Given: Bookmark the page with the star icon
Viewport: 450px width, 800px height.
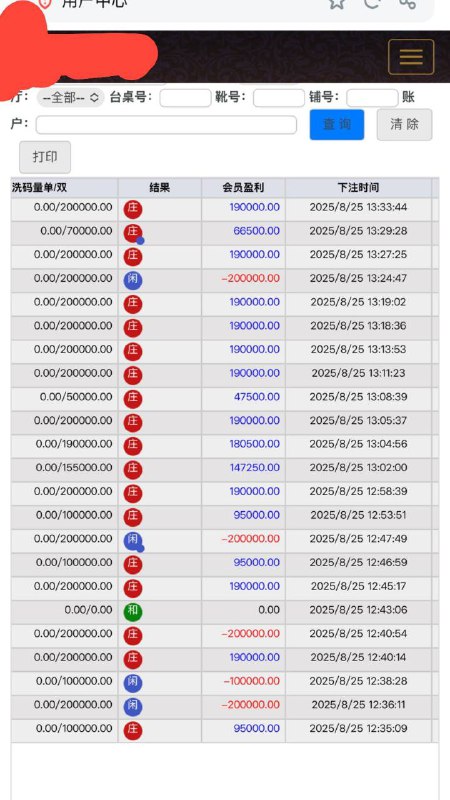Looking at the screenshot, I should [336, 3].
